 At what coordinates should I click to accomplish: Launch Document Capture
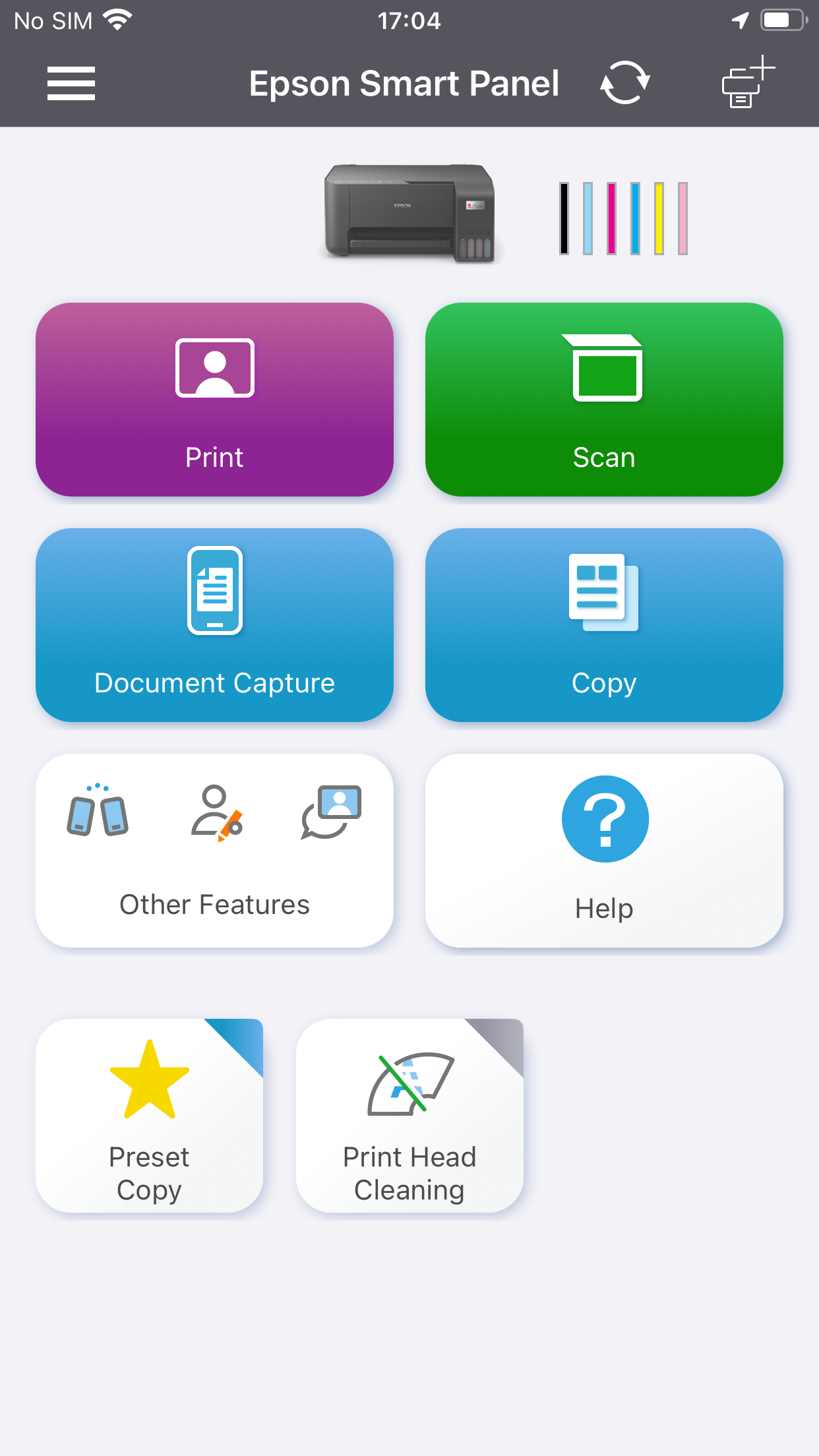click(214, 625)
